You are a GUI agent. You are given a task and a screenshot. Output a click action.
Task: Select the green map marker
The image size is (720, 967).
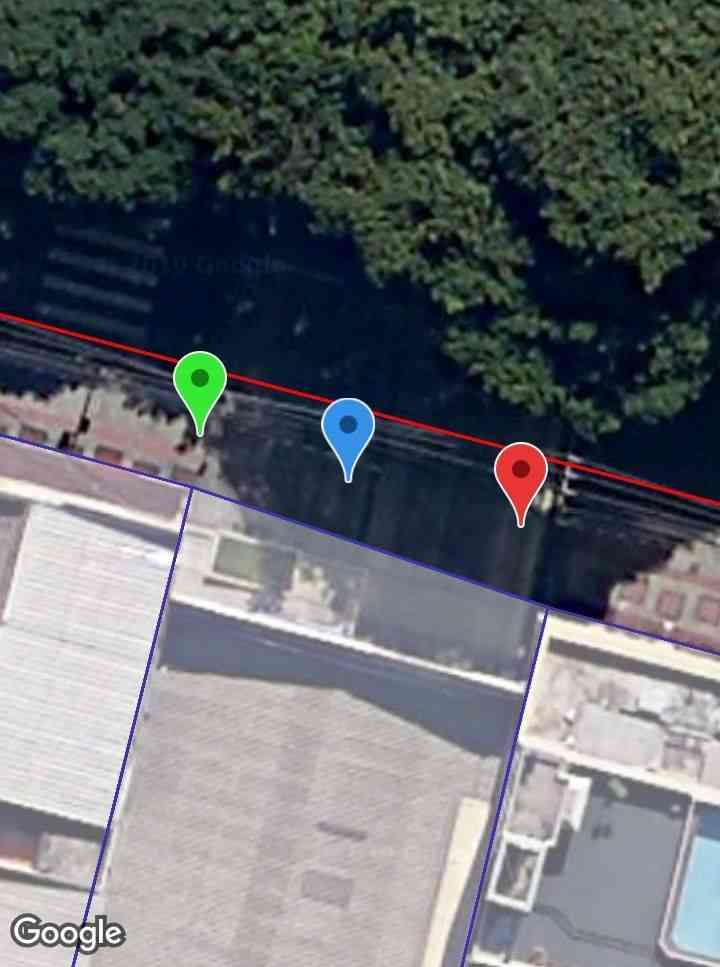tap(200, 384)
